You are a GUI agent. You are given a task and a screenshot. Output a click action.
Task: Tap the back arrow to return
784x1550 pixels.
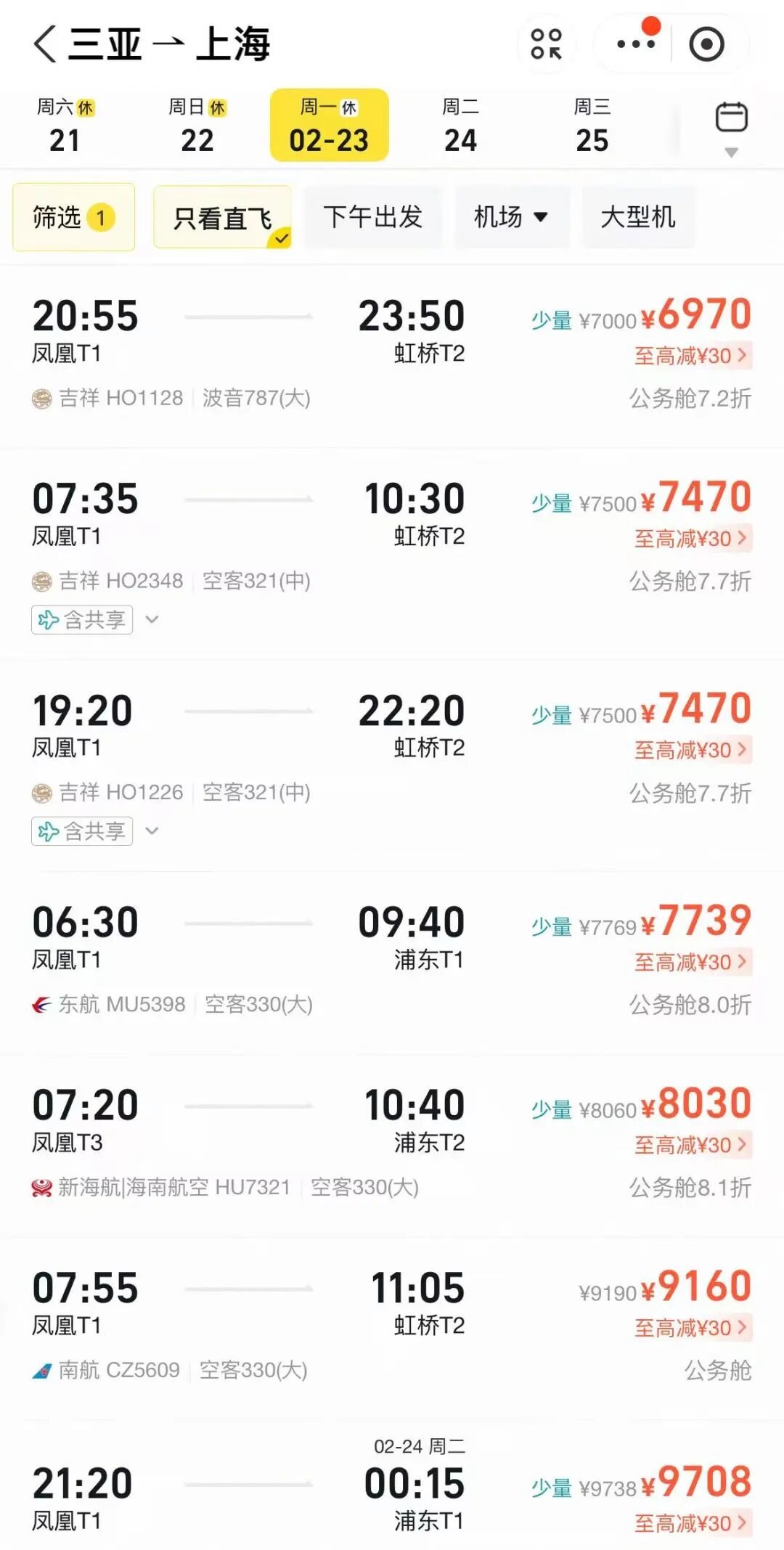pos(45,44)
